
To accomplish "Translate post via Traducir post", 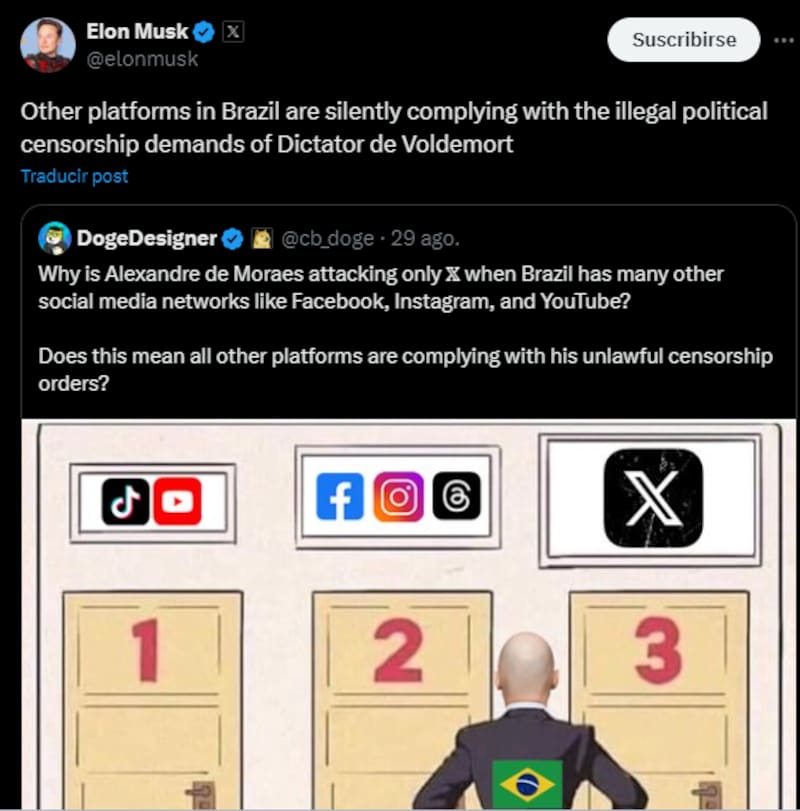I will (x=74, y=176).
